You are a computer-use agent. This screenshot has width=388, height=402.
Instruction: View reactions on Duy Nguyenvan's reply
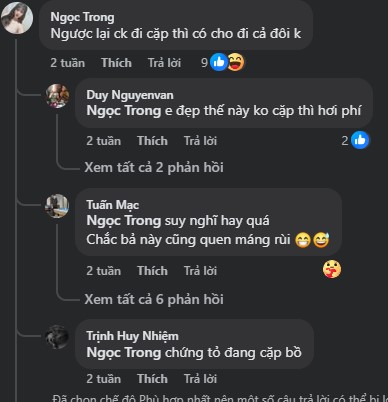click(355, 140)
